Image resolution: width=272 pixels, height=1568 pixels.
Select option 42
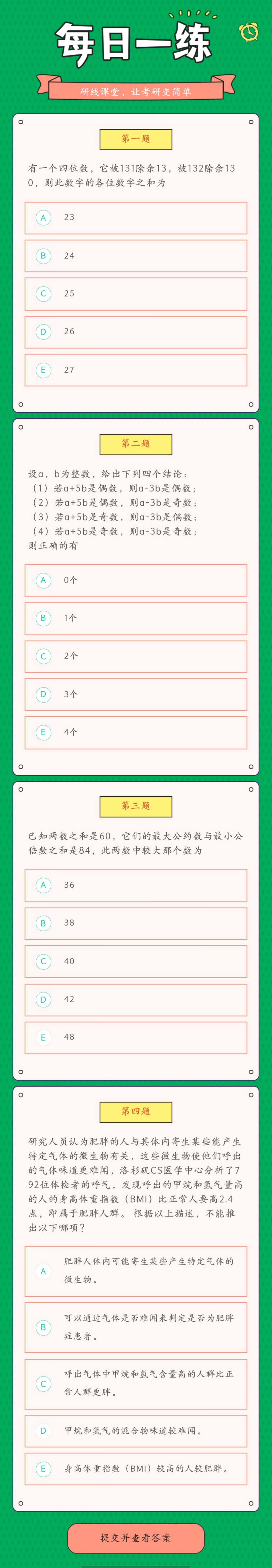tap(135, 999)
